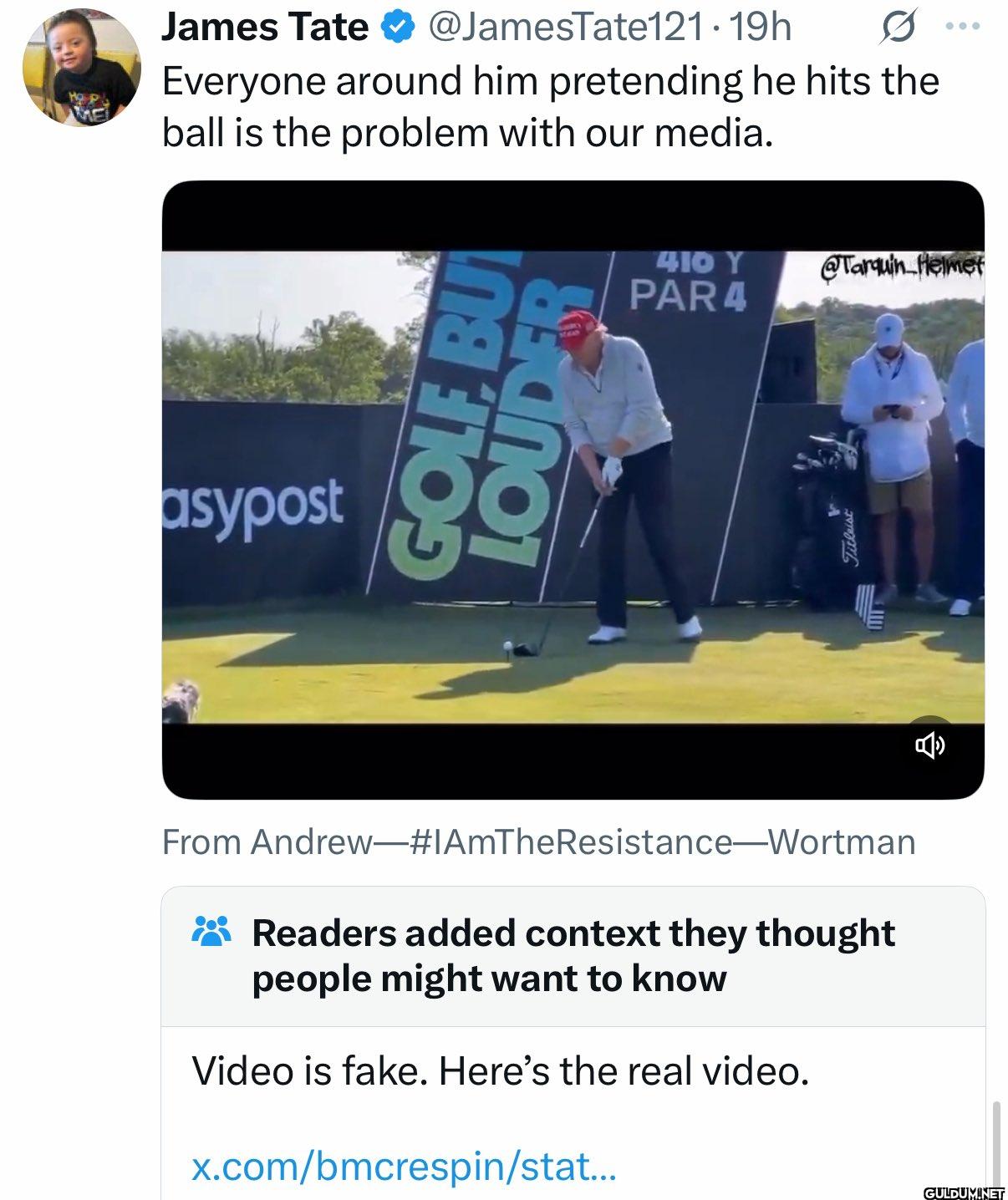
Task: Unmute the video with the speaker icon
Action: pos(931,745)
